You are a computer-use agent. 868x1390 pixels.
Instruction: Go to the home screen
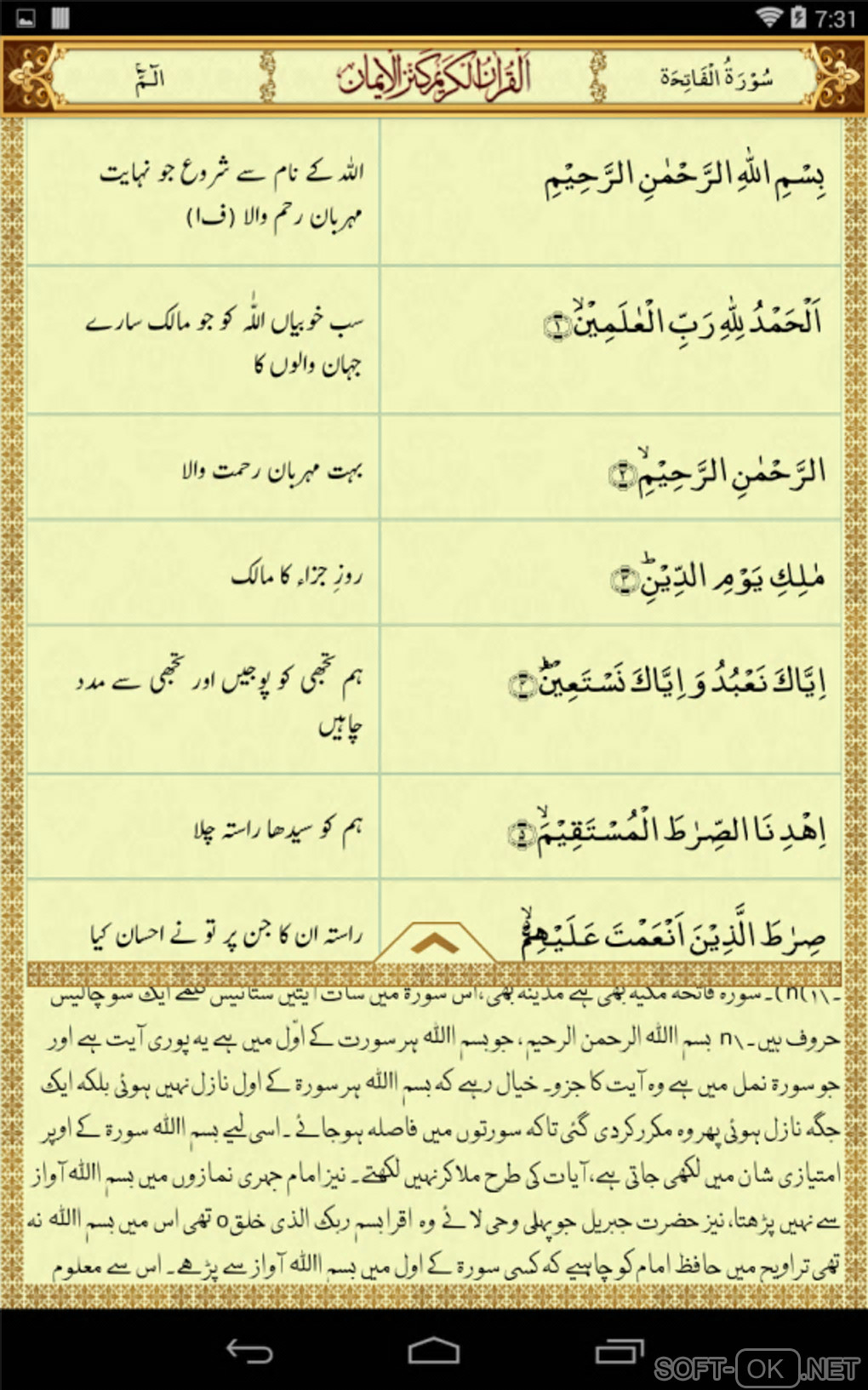[x=434, y=1350]
